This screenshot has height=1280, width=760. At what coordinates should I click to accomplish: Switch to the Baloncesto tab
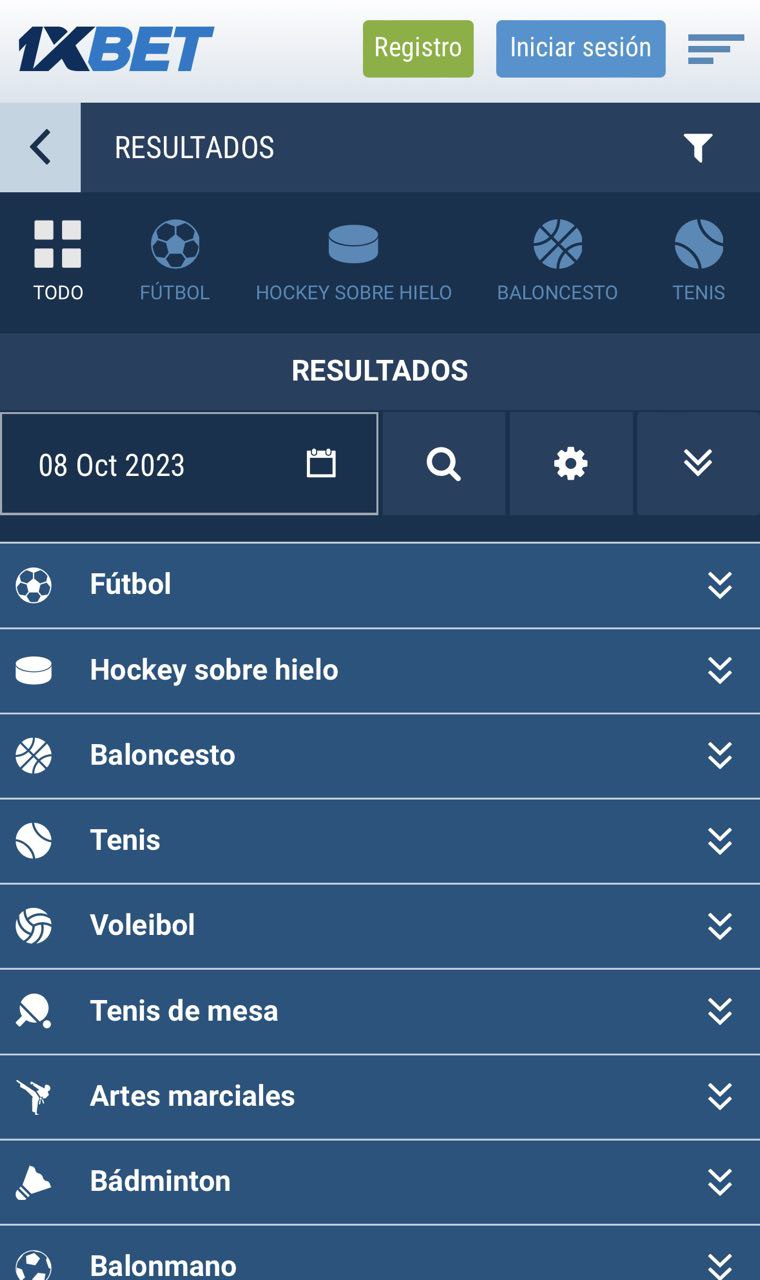(557, 261)
